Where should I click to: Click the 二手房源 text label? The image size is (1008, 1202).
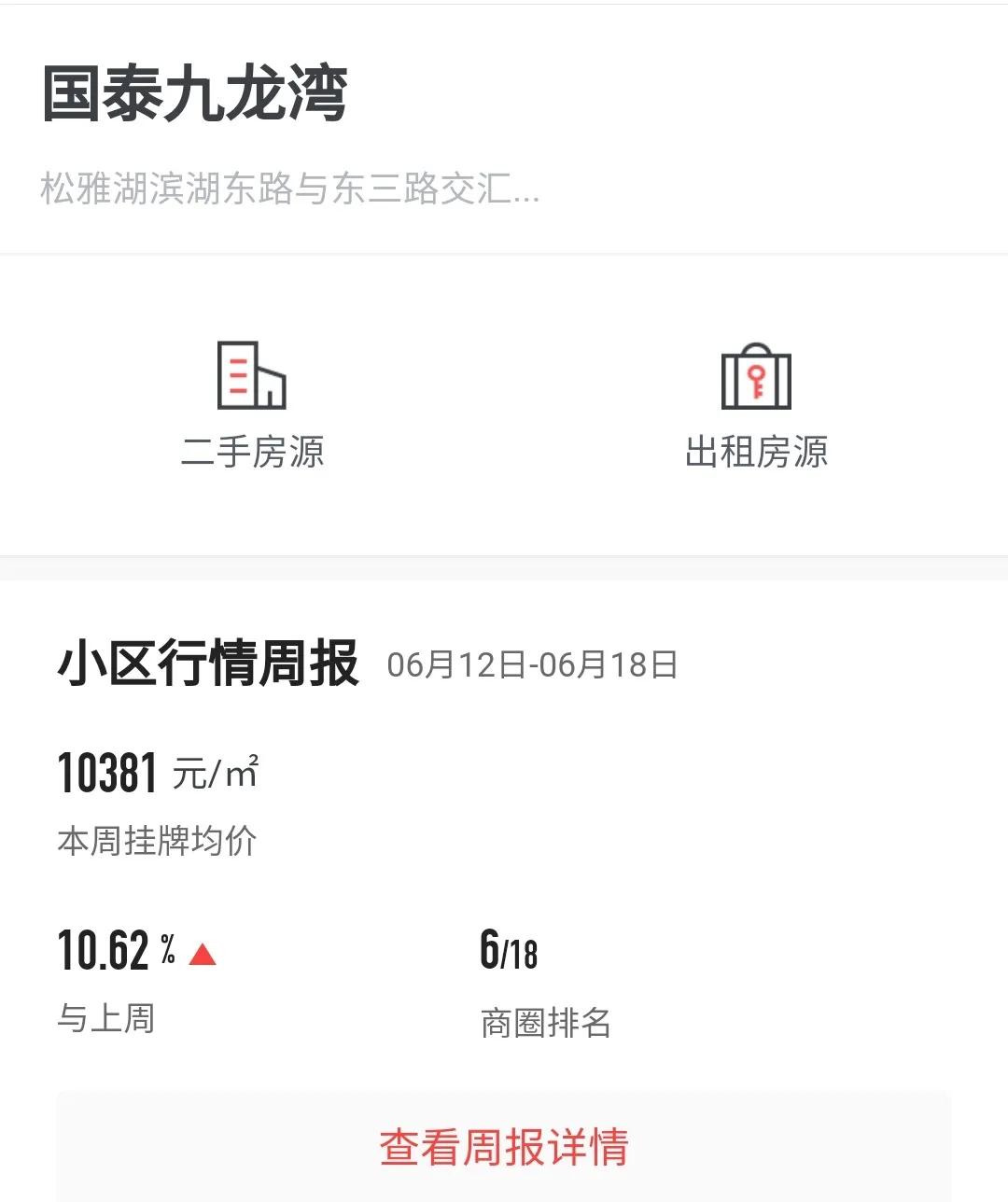(x=254, y=454)
